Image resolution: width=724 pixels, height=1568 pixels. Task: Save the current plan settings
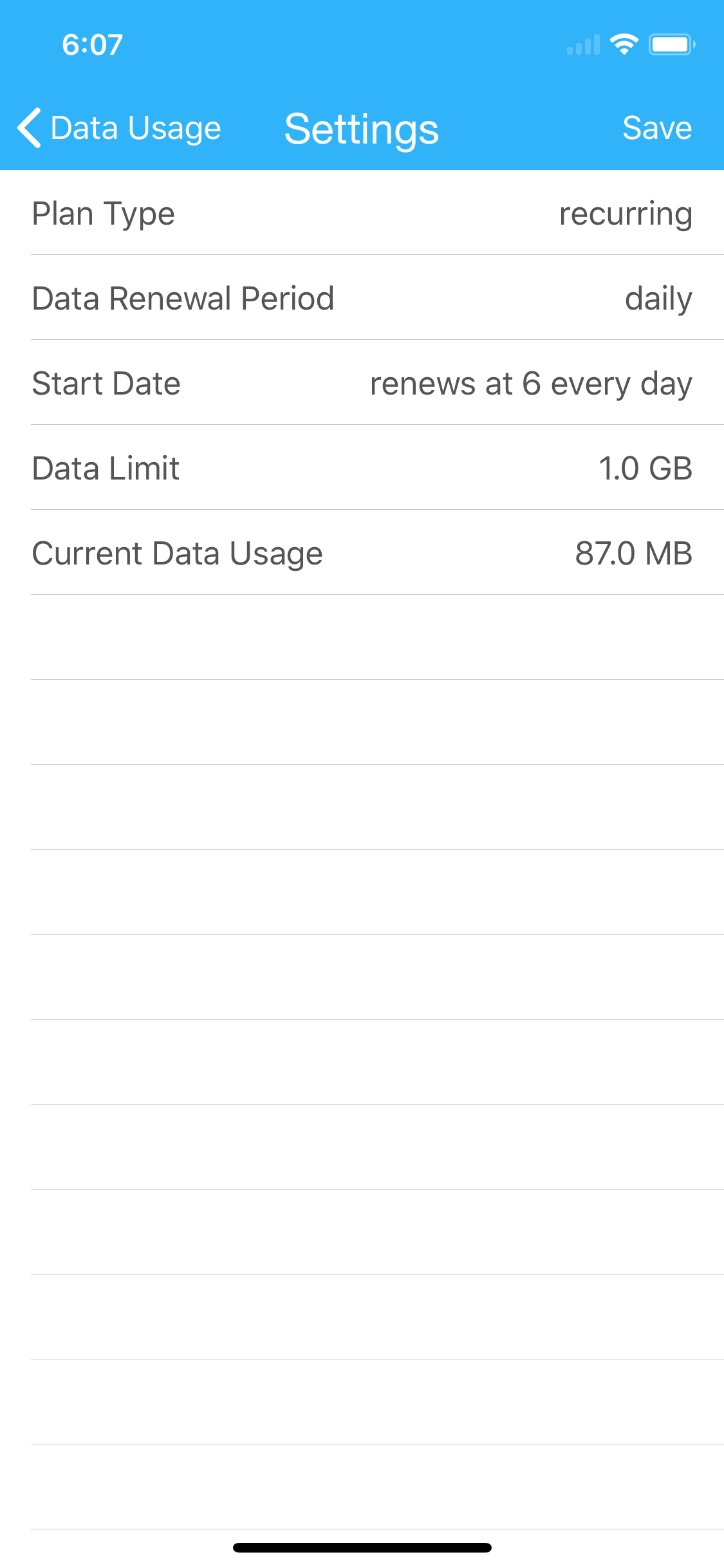pos(657,127)
